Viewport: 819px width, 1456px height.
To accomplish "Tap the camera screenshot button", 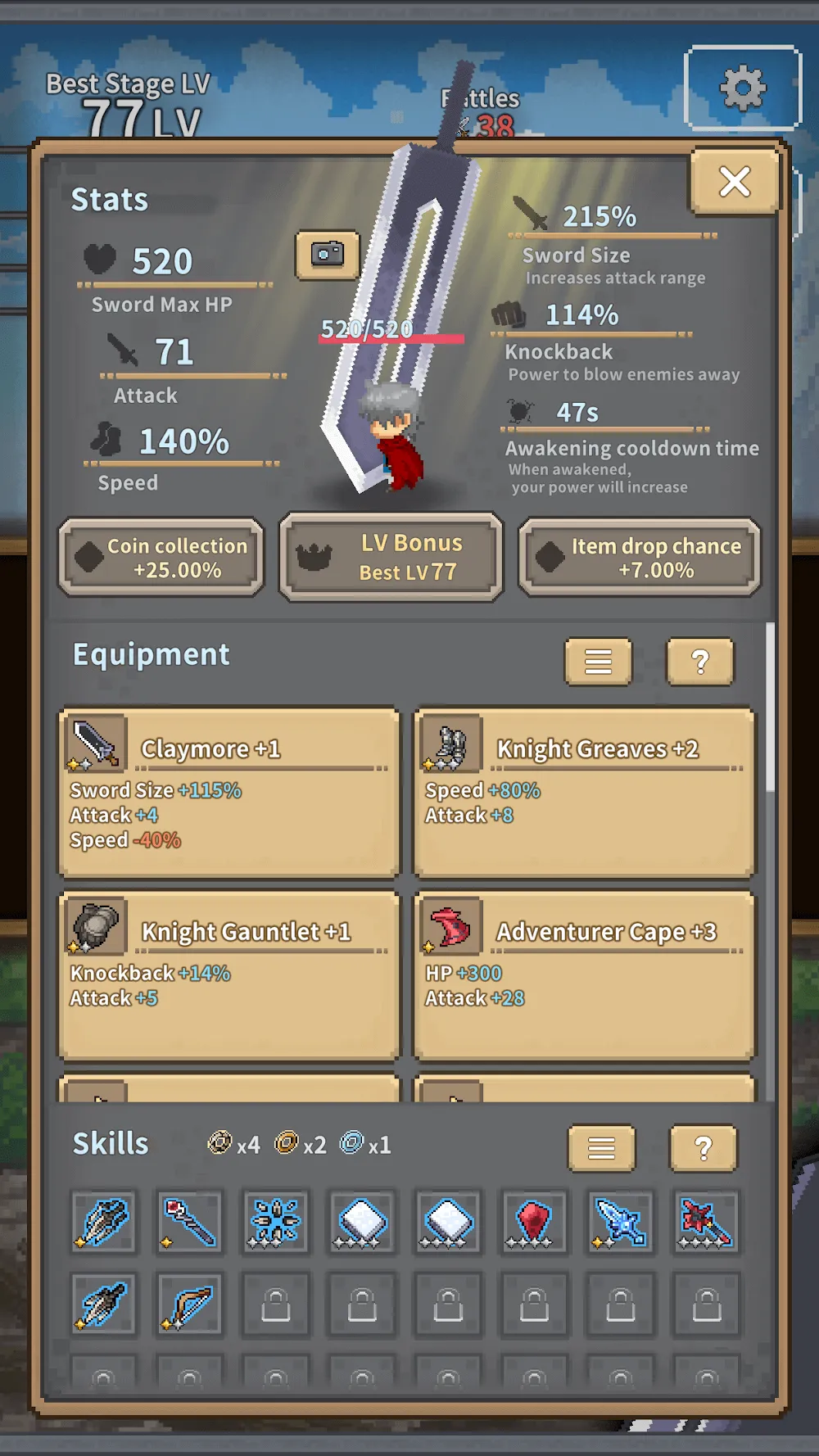I will 327,255.
